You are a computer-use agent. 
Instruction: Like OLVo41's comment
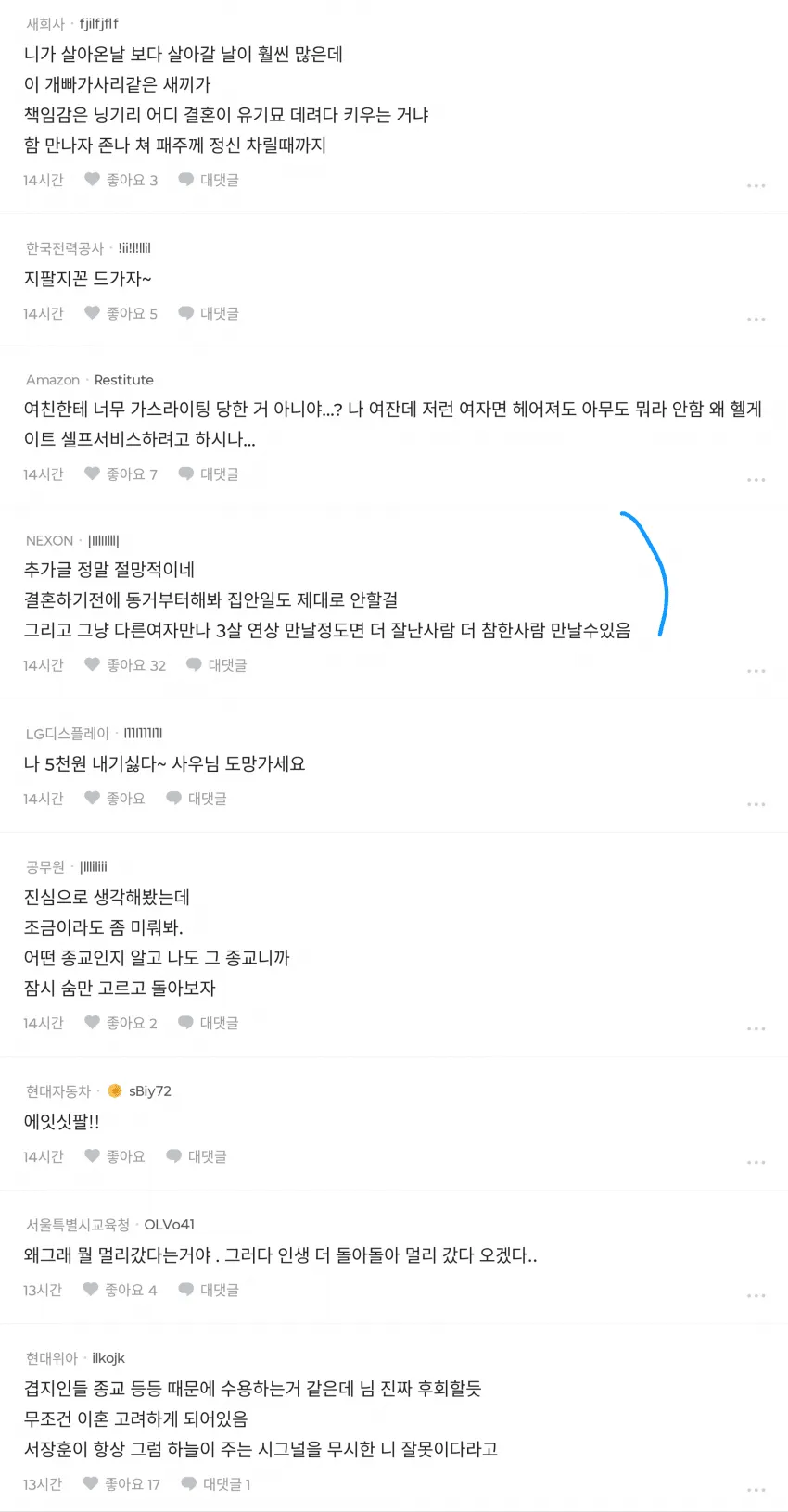click(121, 1290)
